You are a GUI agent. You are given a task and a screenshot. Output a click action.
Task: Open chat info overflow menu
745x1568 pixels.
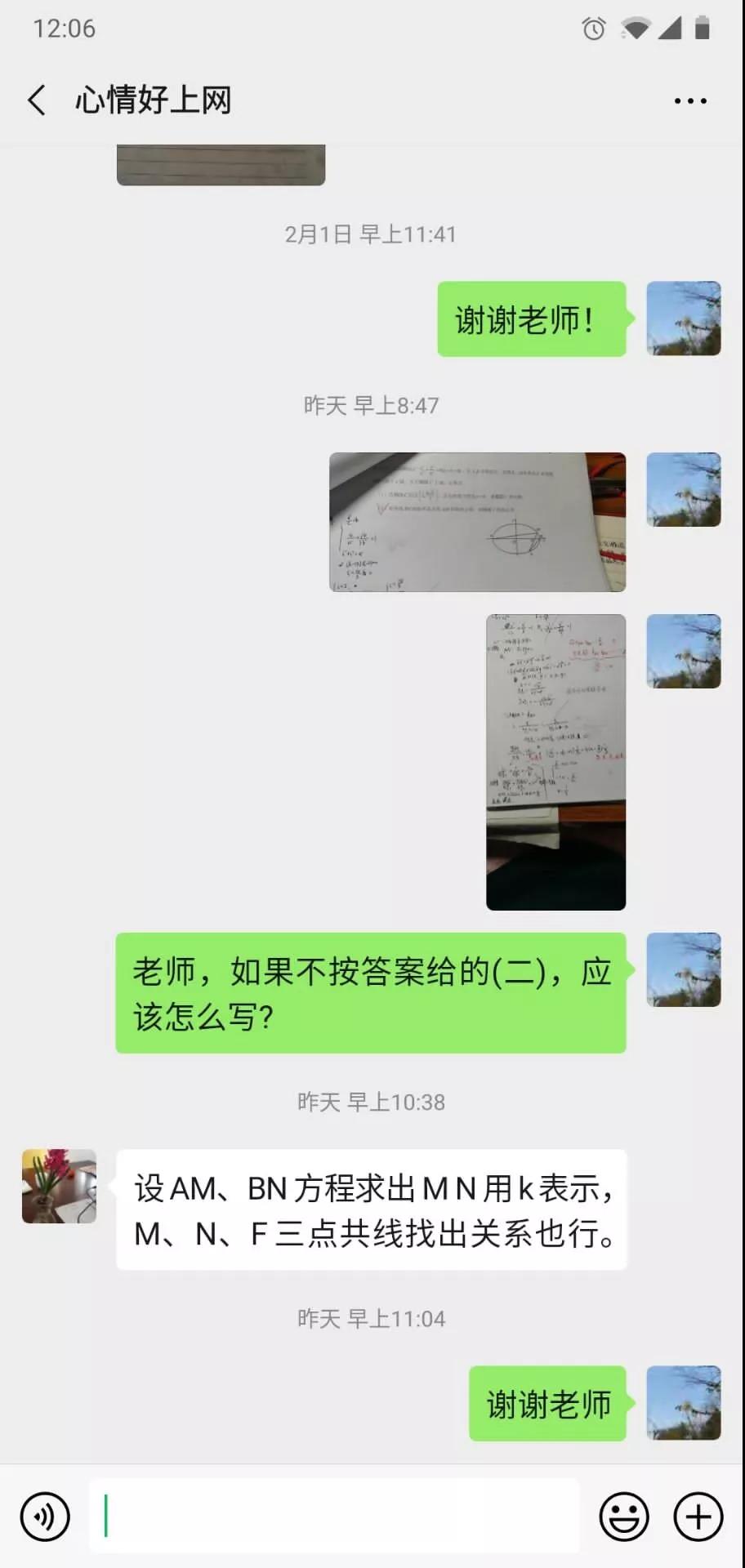coord(689,101)
